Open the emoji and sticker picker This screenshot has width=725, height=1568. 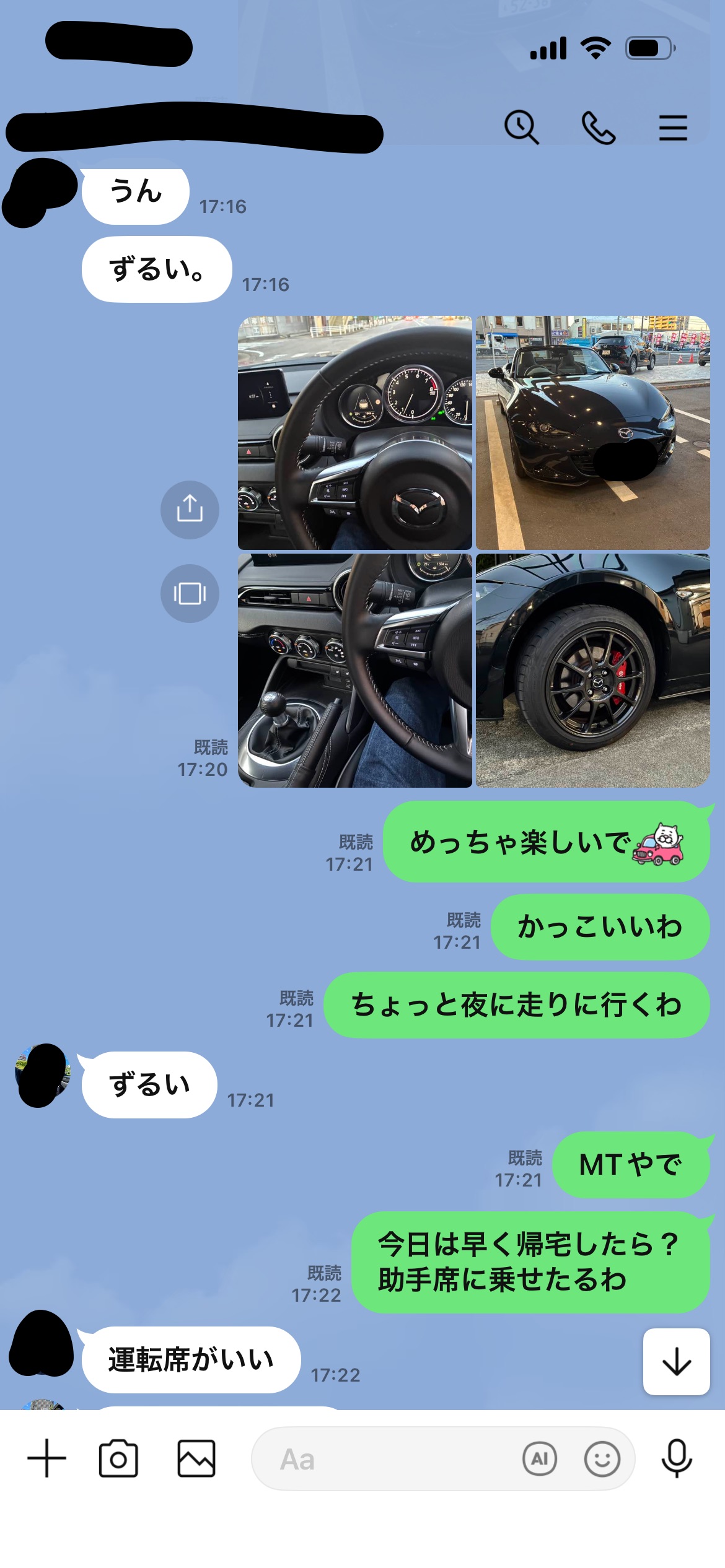[x=602, y=1459]
